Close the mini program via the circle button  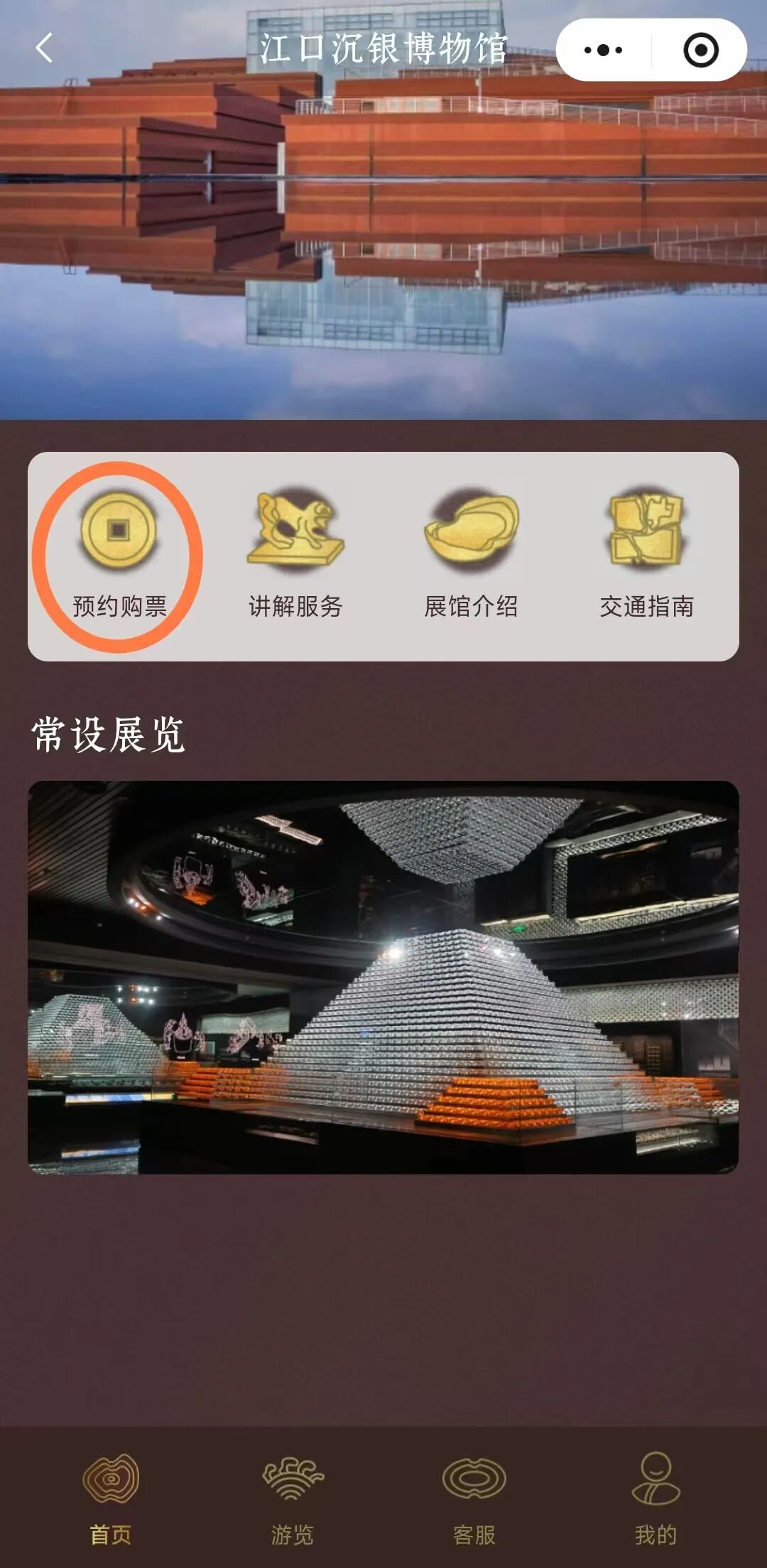click(x=700, y=50)
